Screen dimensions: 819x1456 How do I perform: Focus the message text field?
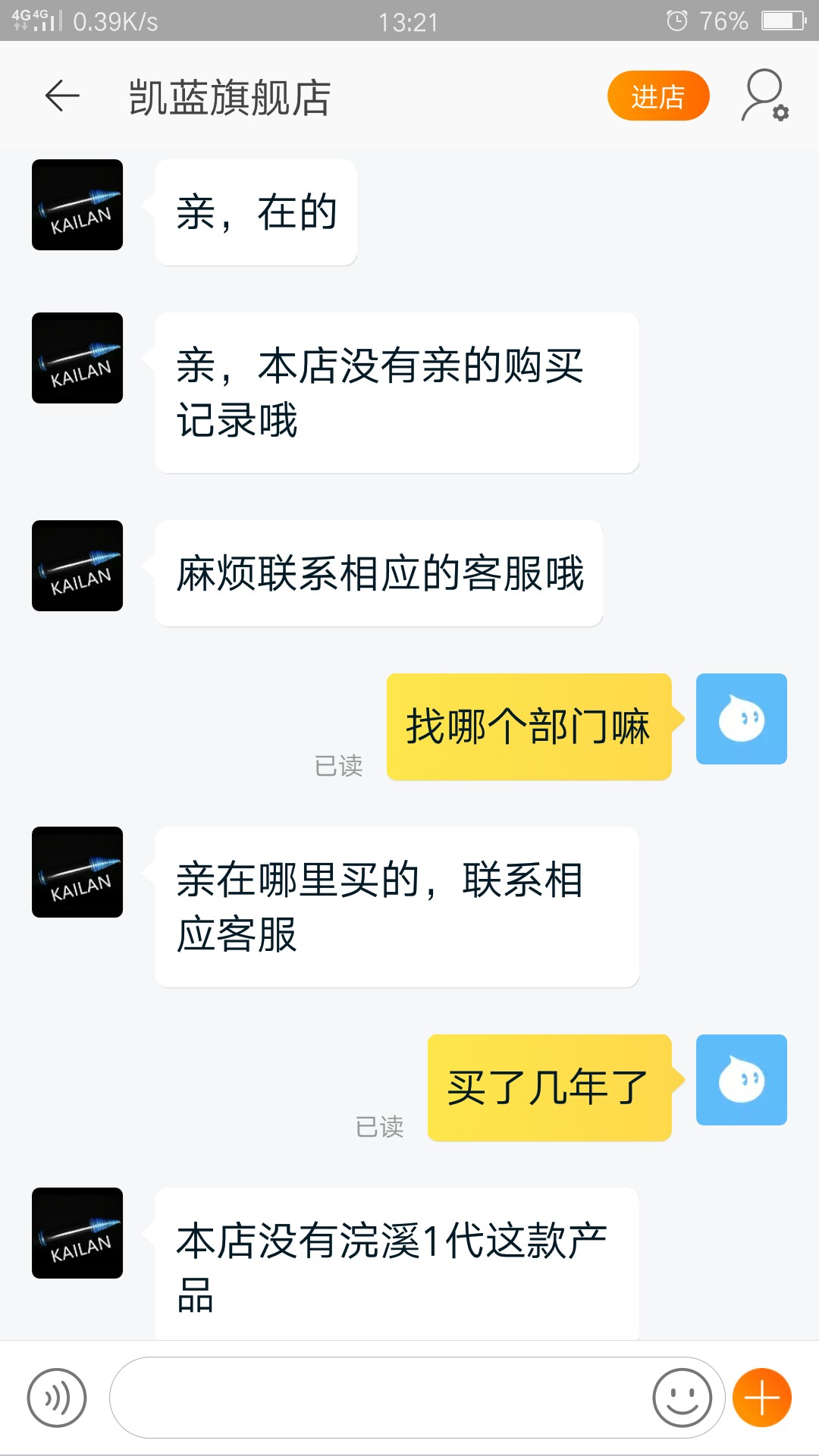coord(379,1397)
